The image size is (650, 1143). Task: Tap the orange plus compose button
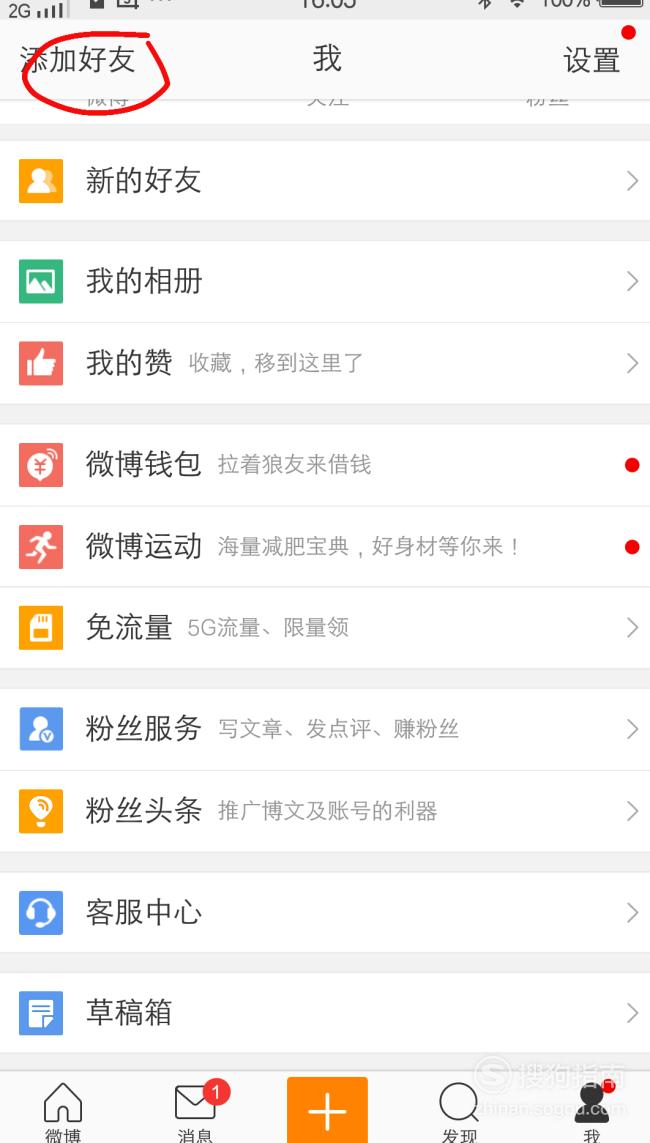327,1110
